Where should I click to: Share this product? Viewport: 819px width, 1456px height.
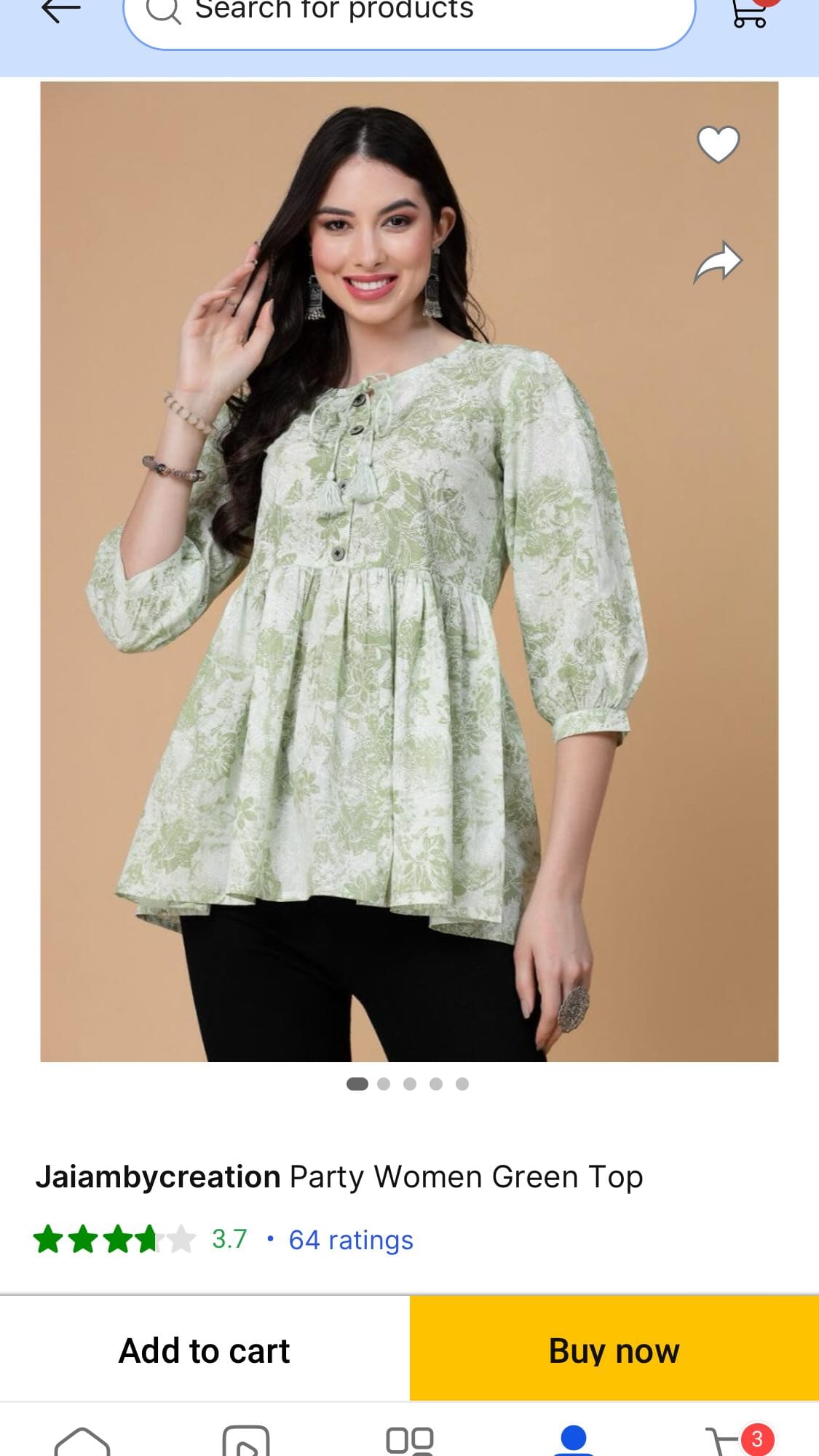718,262
